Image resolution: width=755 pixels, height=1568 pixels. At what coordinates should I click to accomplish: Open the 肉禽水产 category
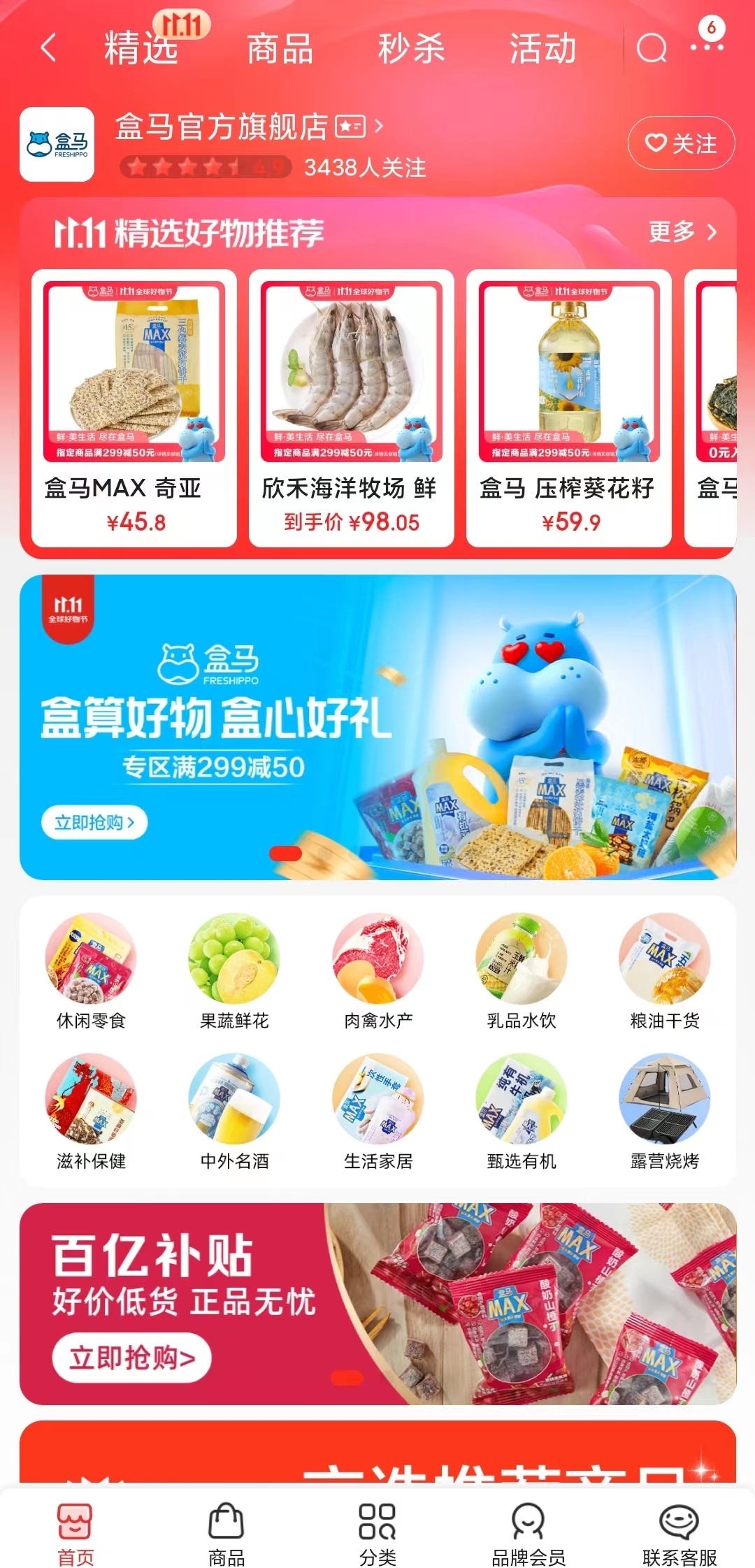point(378,972)
